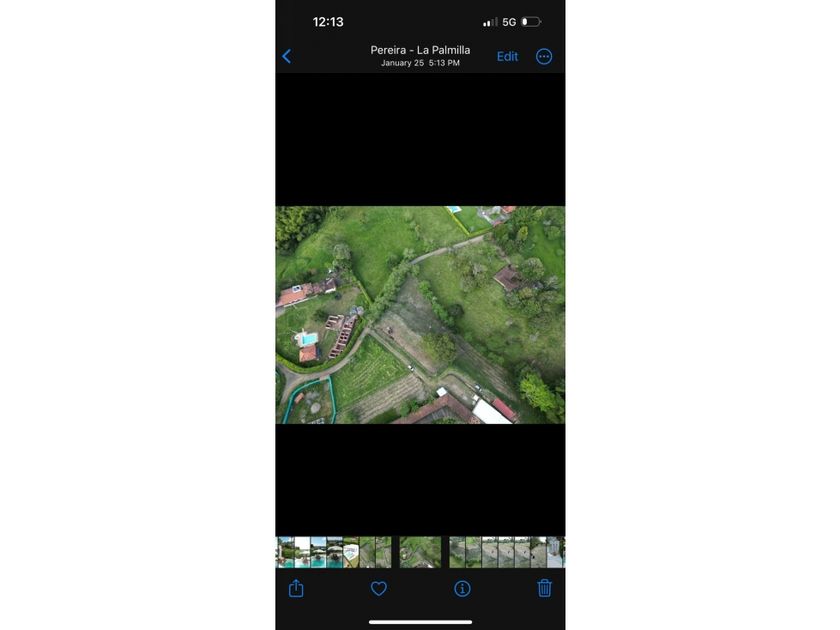
Task: Tap Edit to modify this photo
Action: click(x=507, y=57)
